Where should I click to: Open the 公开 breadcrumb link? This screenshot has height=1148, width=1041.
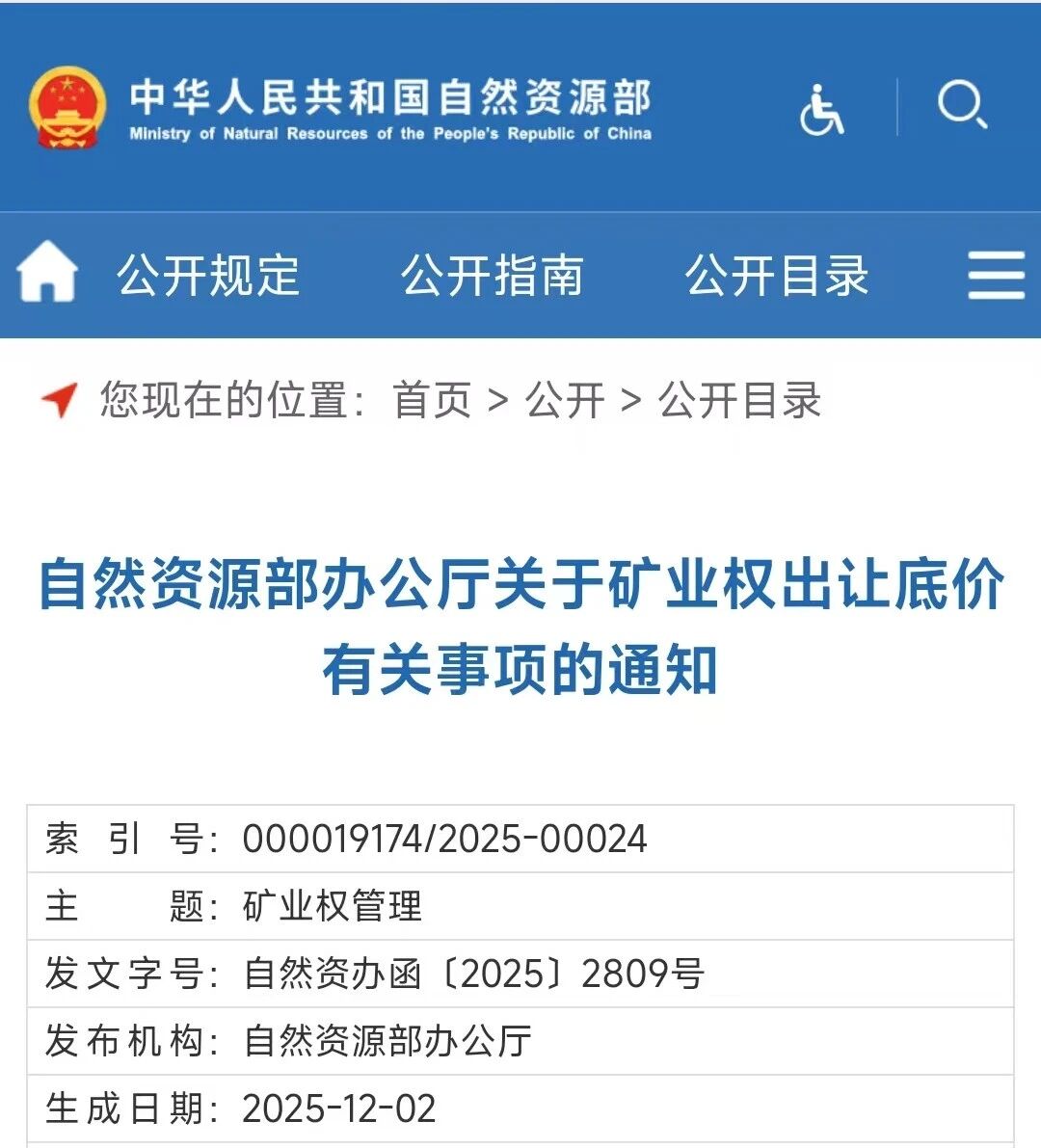pyautogui.click(x=565, y=399)
